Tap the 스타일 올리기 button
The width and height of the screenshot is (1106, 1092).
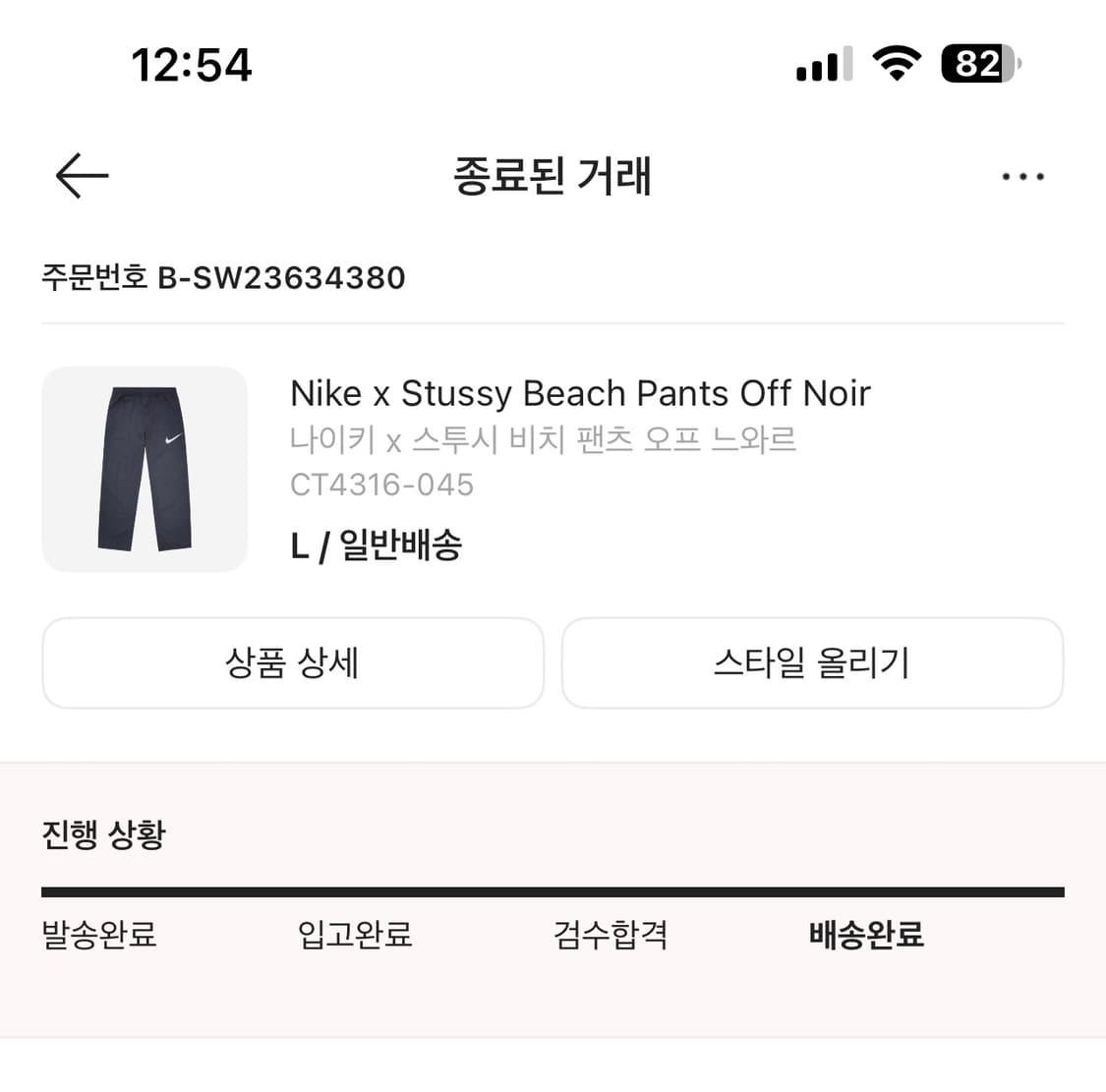point(812,662)
